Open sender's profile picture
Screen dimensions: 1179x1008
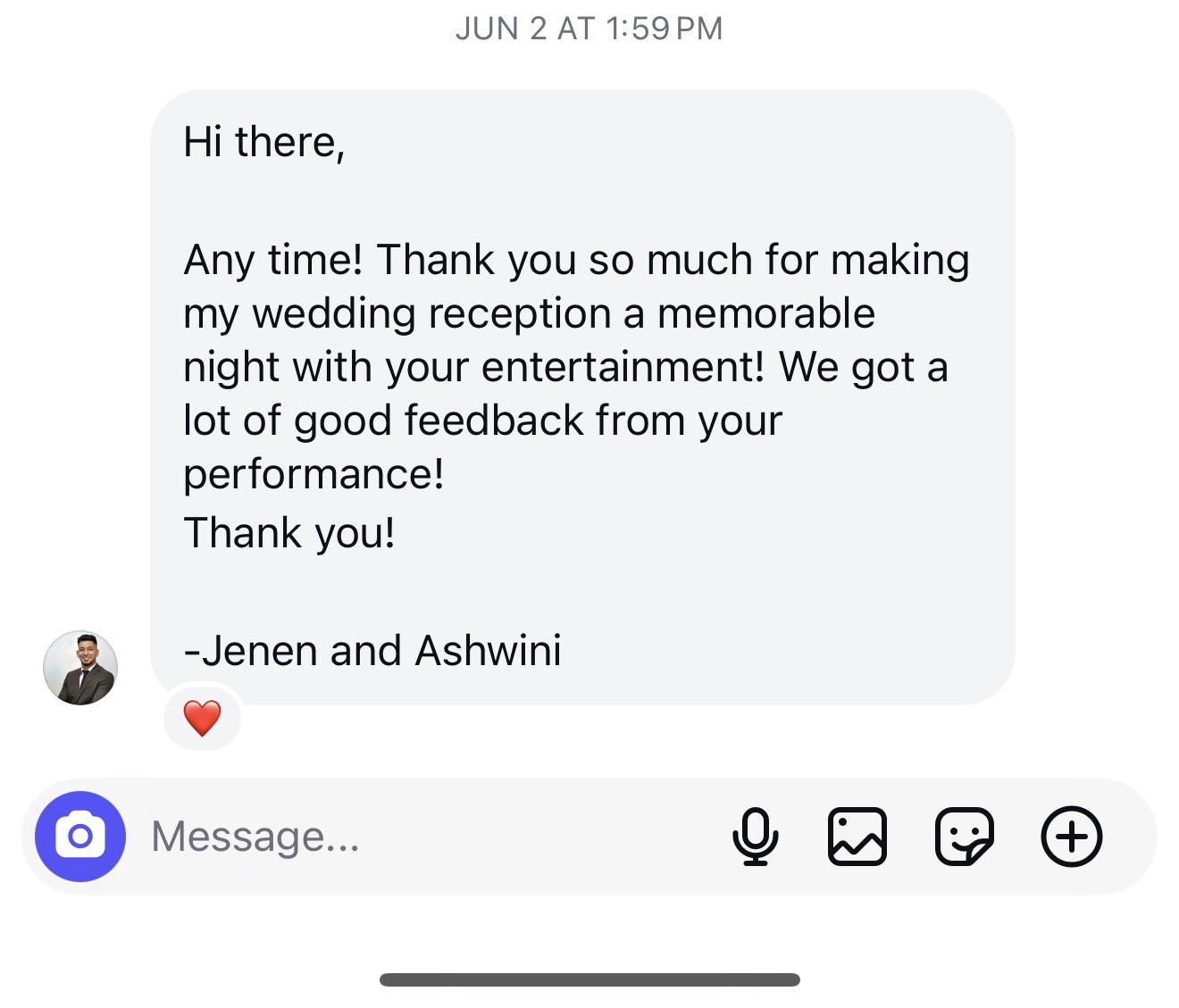80,668
